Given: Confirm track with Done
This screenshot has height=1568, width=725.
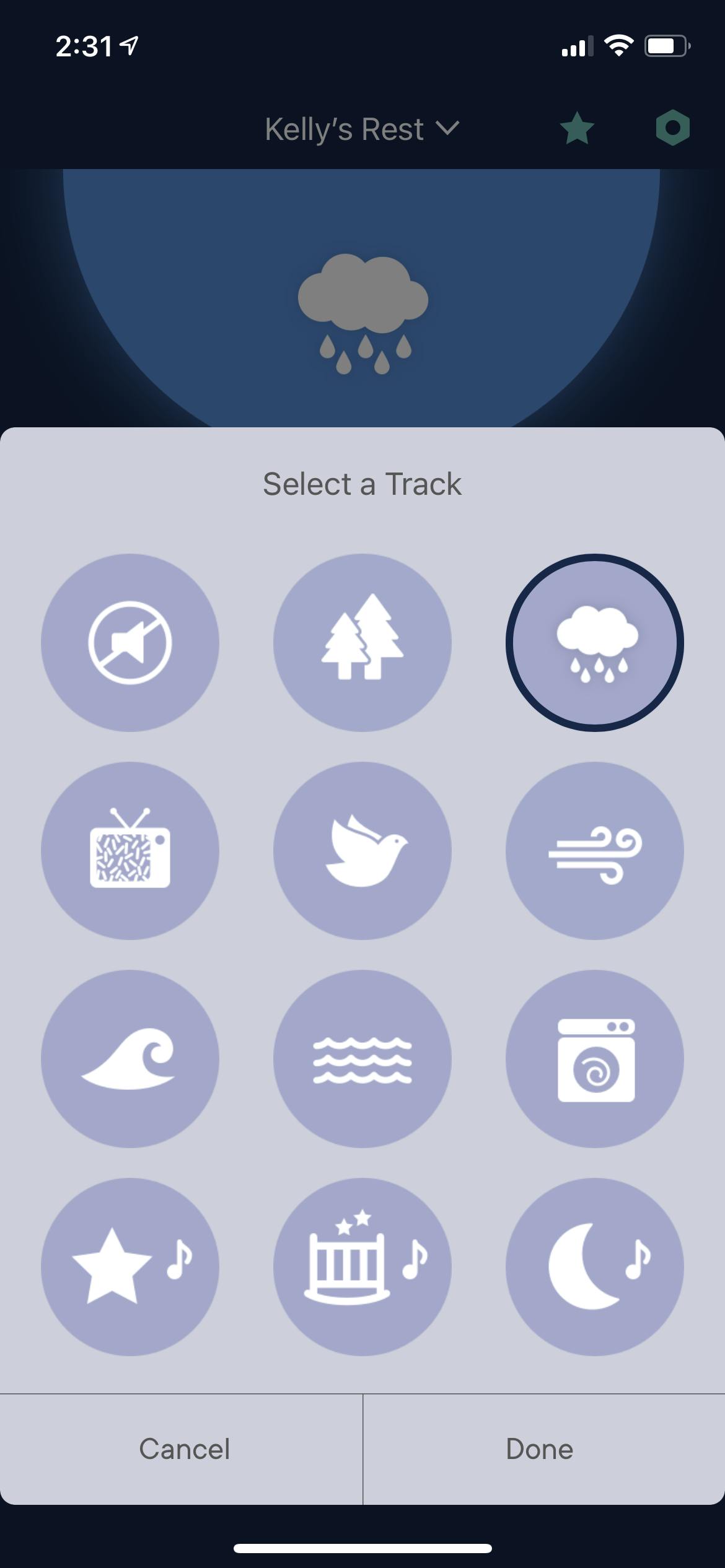Looking at the screenshot, I should 540,1449.
